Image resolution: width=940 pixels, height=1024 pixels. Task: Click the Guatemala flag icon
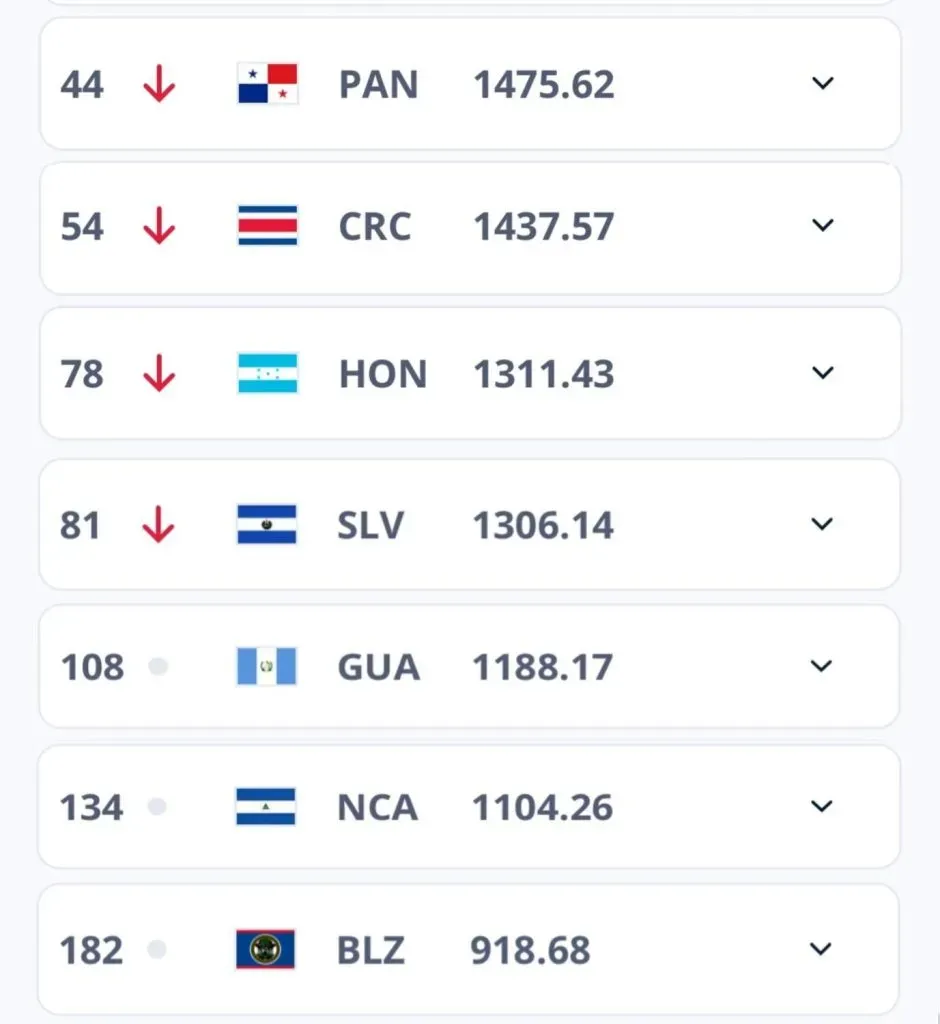(x=264, y=666)
